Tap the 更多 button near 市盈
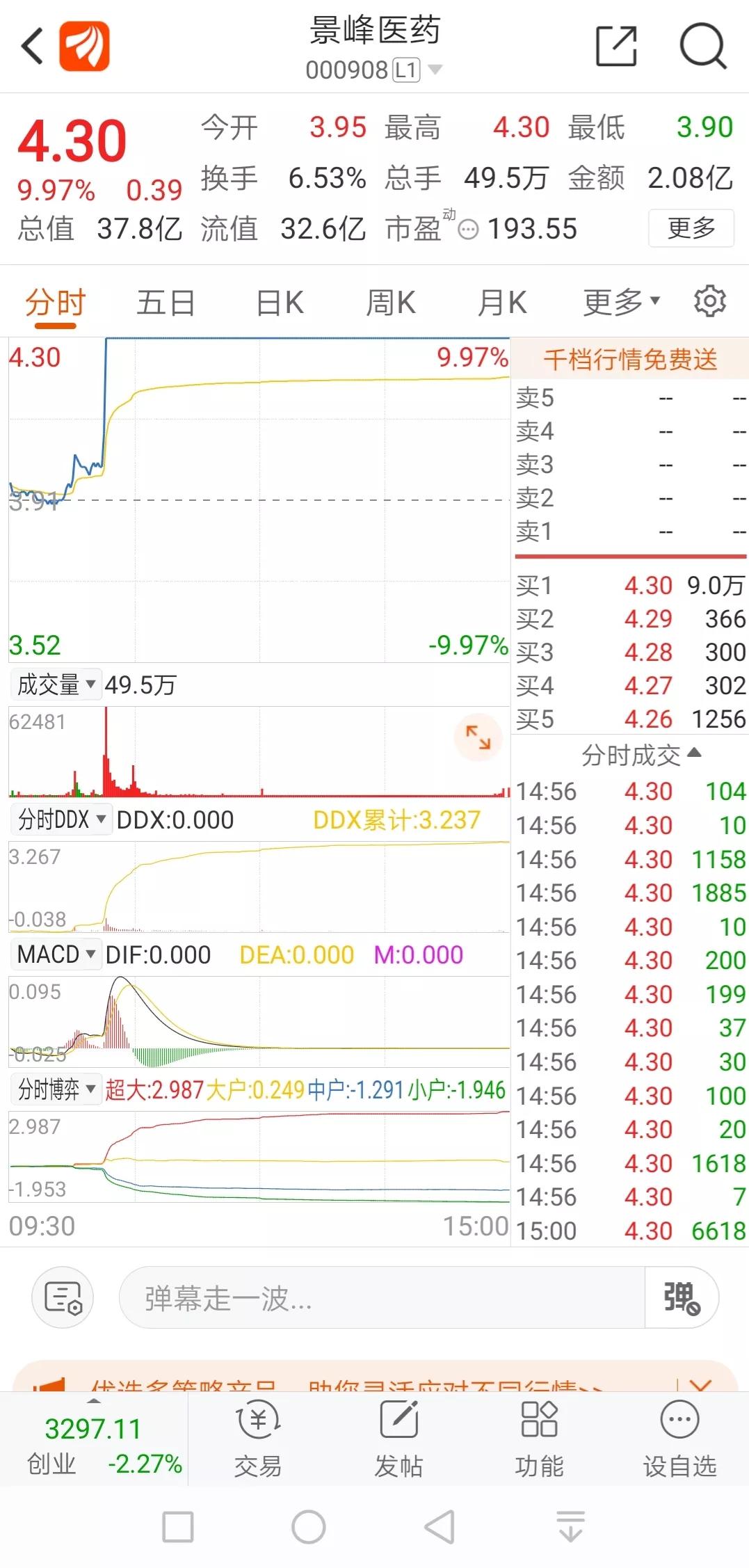 click(691, 229)
